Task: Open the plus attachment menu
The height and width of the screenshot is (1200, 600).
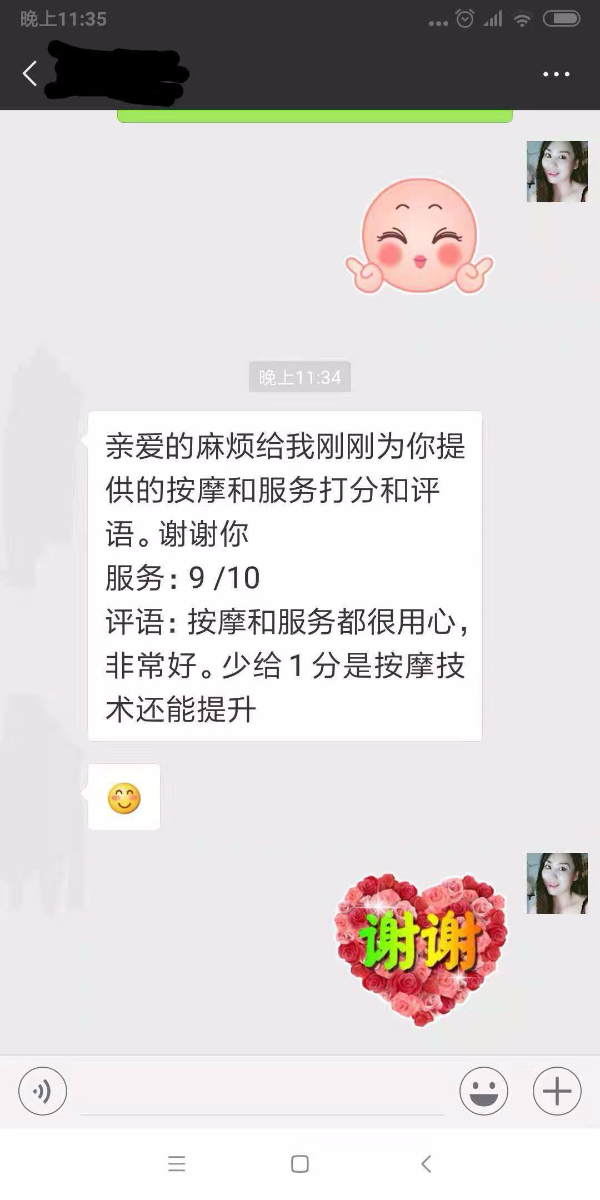Action: pos(557,1091)
